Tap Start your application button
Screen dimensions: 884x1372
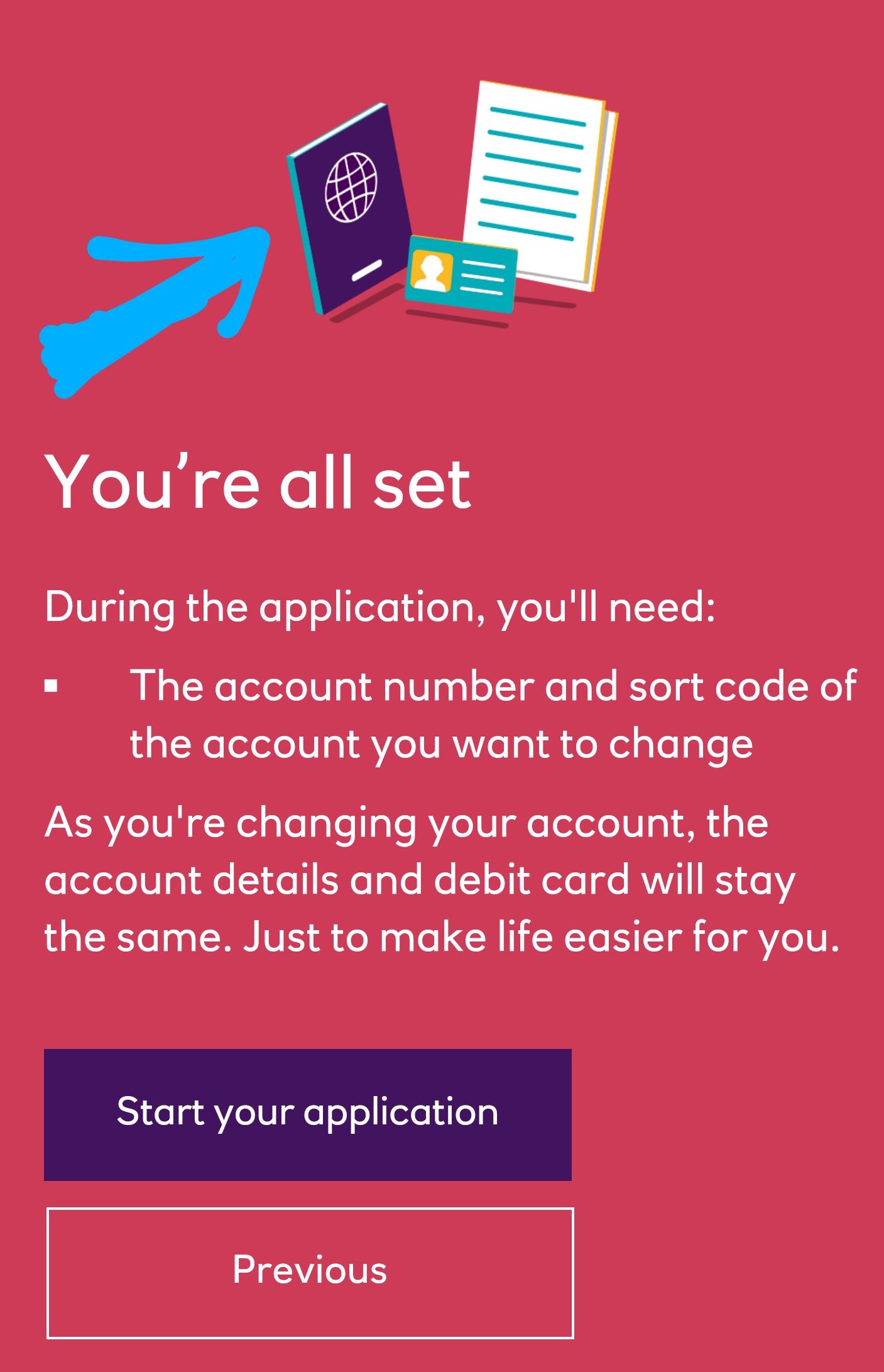point(307,1114)
